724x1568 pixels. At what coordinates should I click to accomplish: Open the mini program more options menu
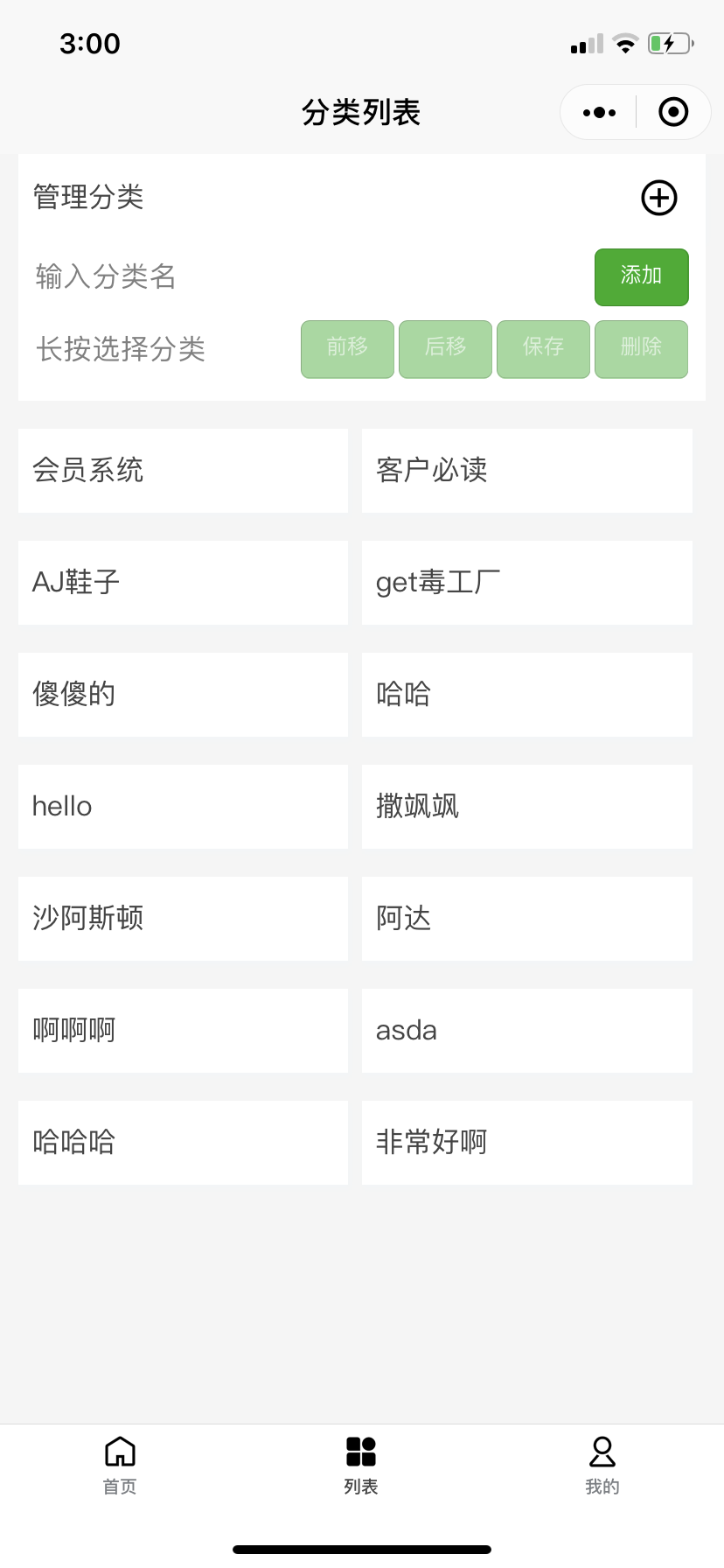click(x=599, y=112)
